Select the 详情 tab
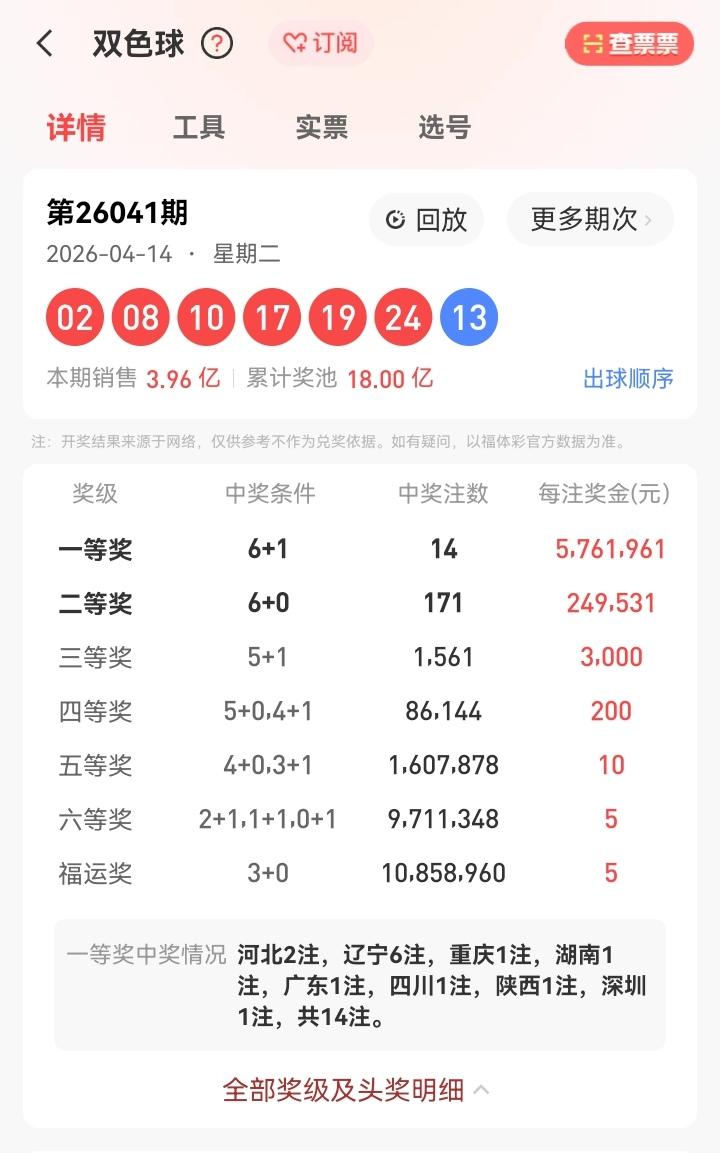The height and width of the screenshot is (1153, 720). coord(75,128)
